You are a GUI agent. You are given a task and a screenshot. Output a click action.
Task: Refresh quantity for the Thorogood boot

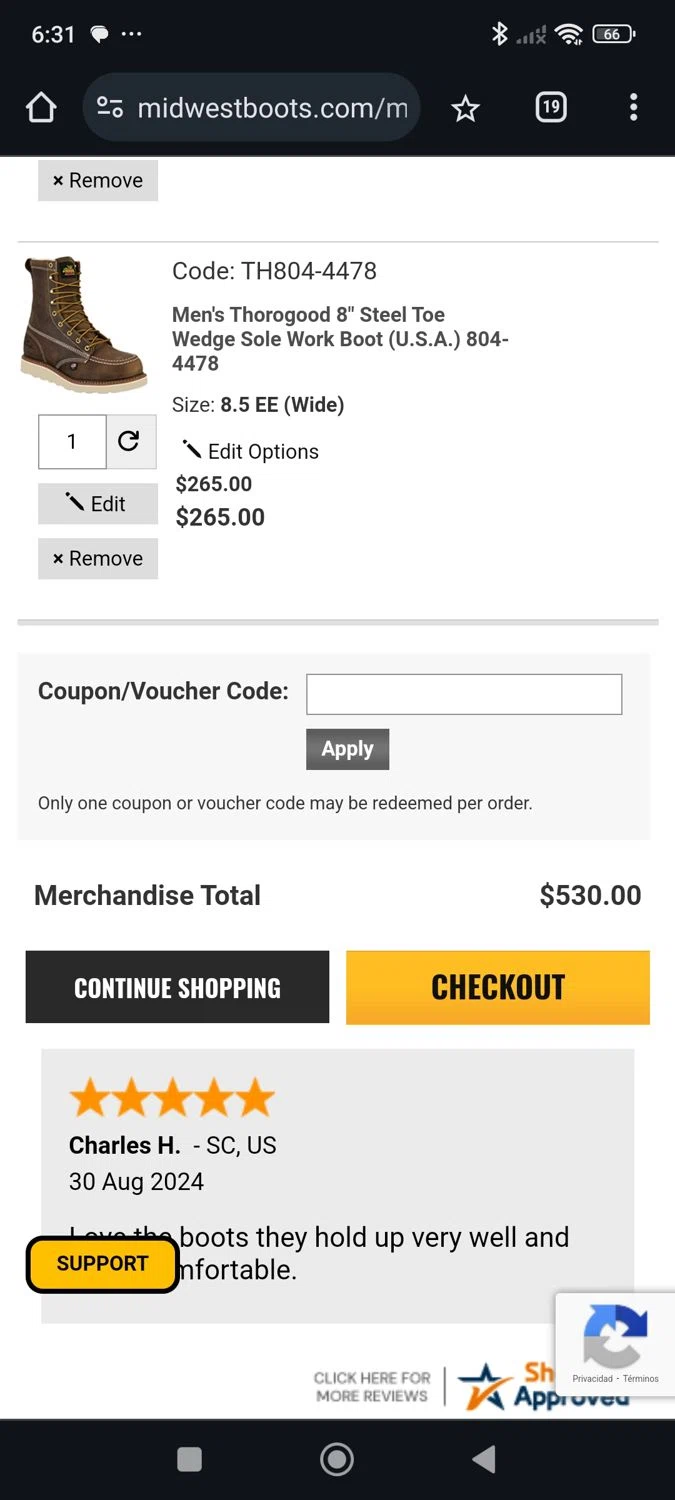coord(131,441)
